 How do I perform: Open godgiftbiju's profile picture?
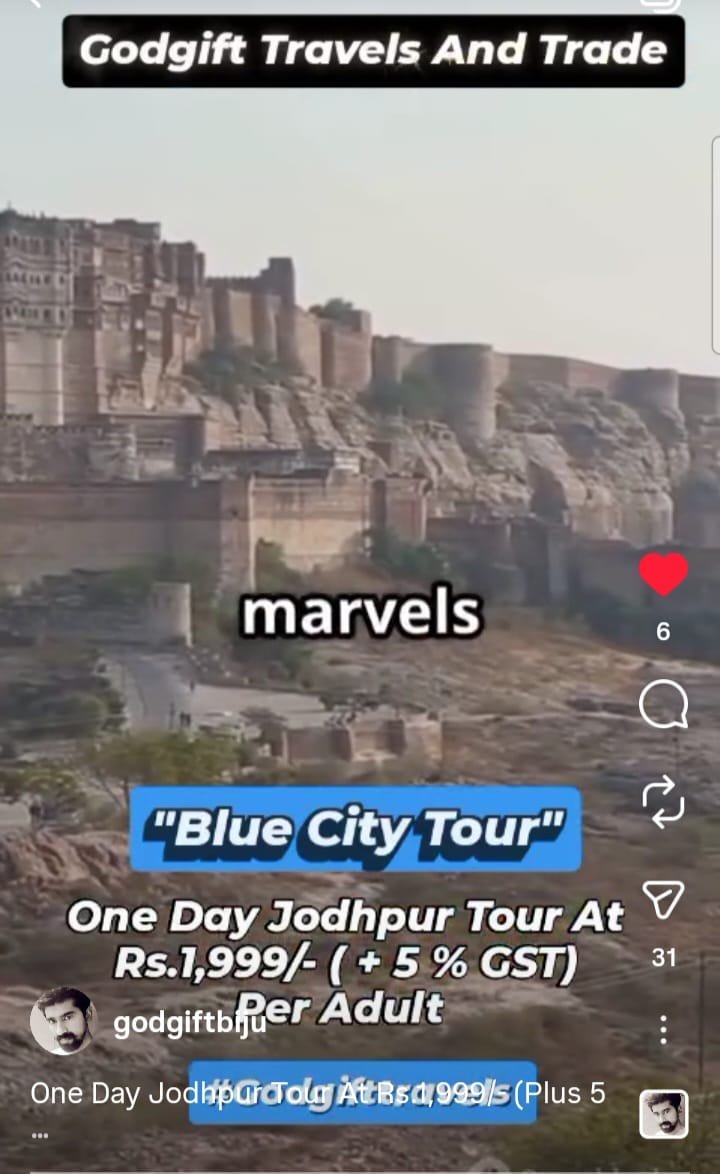63,1022
